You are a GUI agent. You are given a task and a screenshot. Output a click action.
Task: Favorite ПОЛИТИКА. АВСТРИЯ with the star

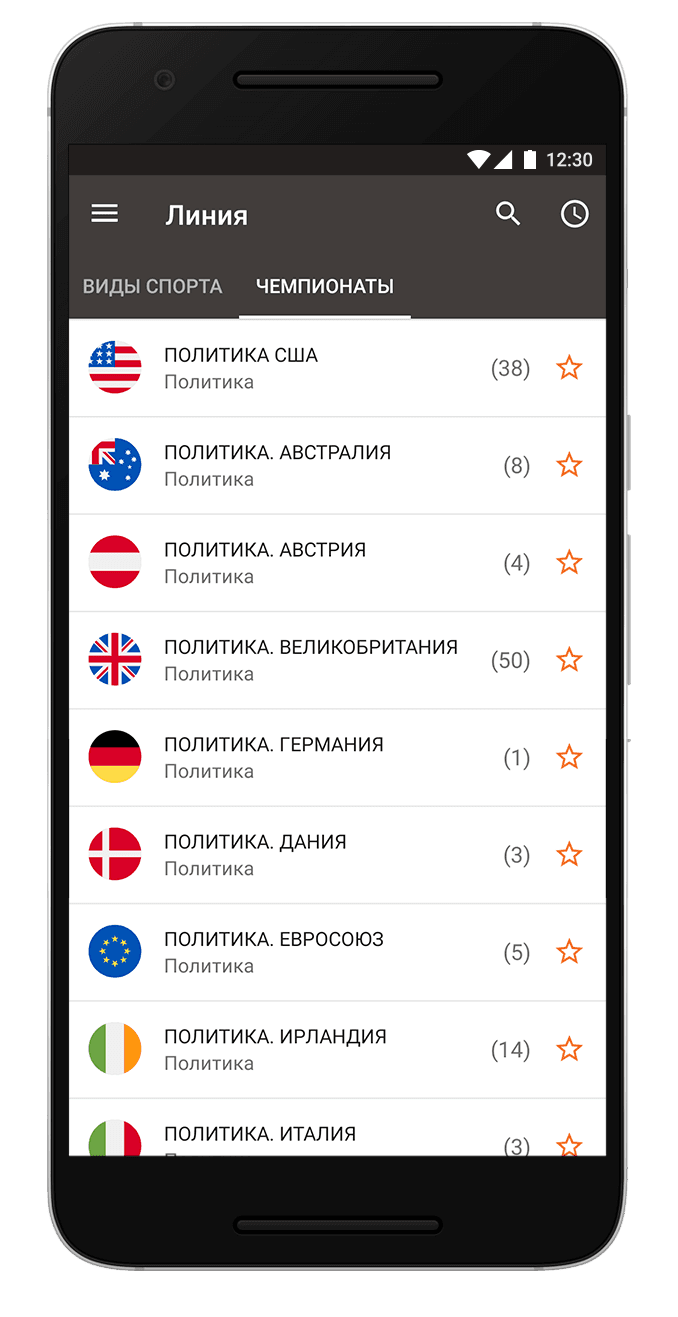click(569, 563)
